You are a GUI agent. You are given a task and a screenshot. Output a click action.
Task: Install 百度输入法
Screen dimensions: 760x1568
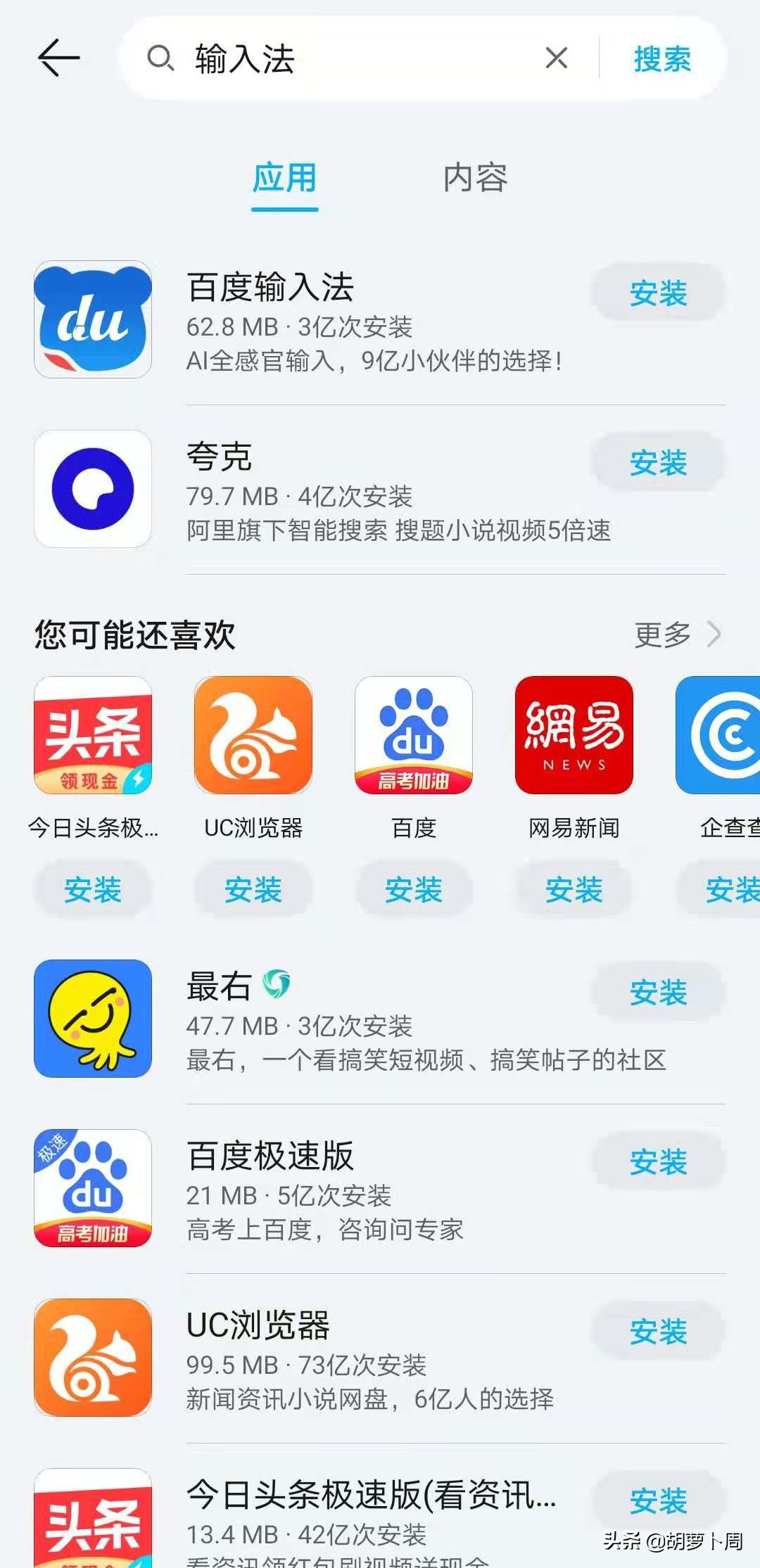tap(658, 293)
